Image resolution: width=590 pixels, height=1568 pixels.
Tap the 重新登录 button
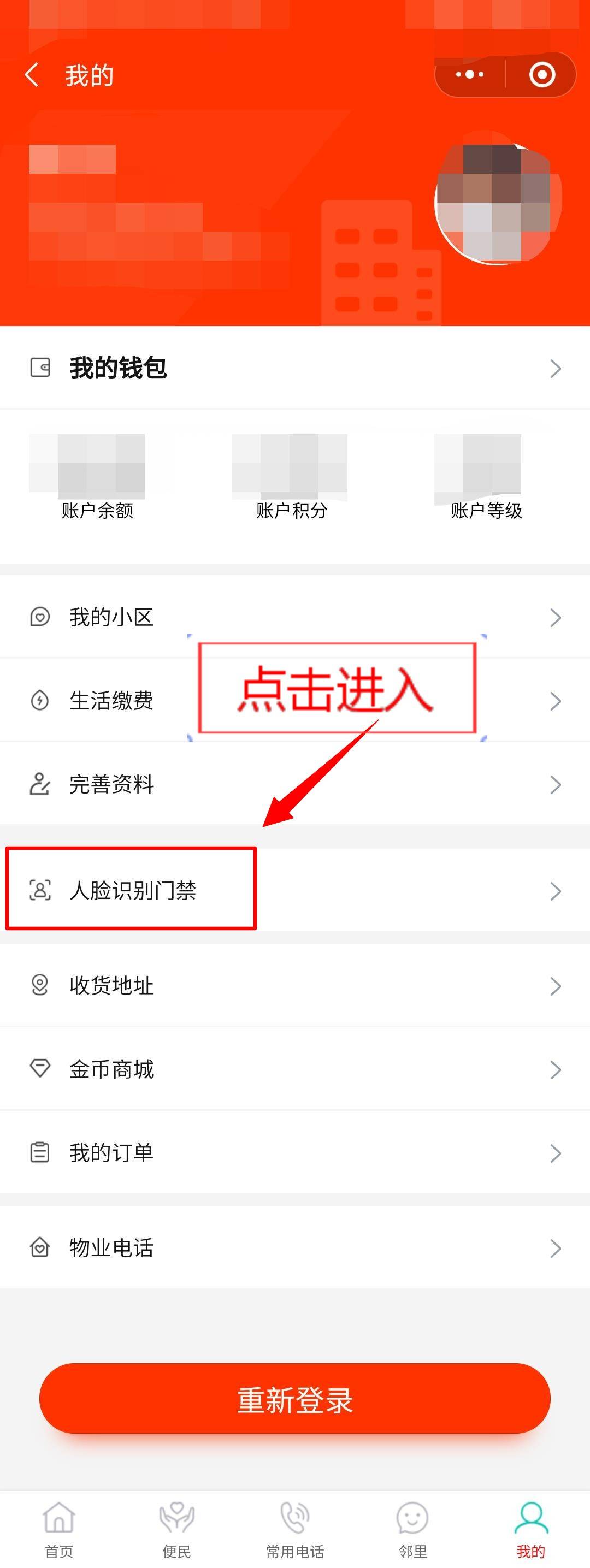(x=294, y=1400)
